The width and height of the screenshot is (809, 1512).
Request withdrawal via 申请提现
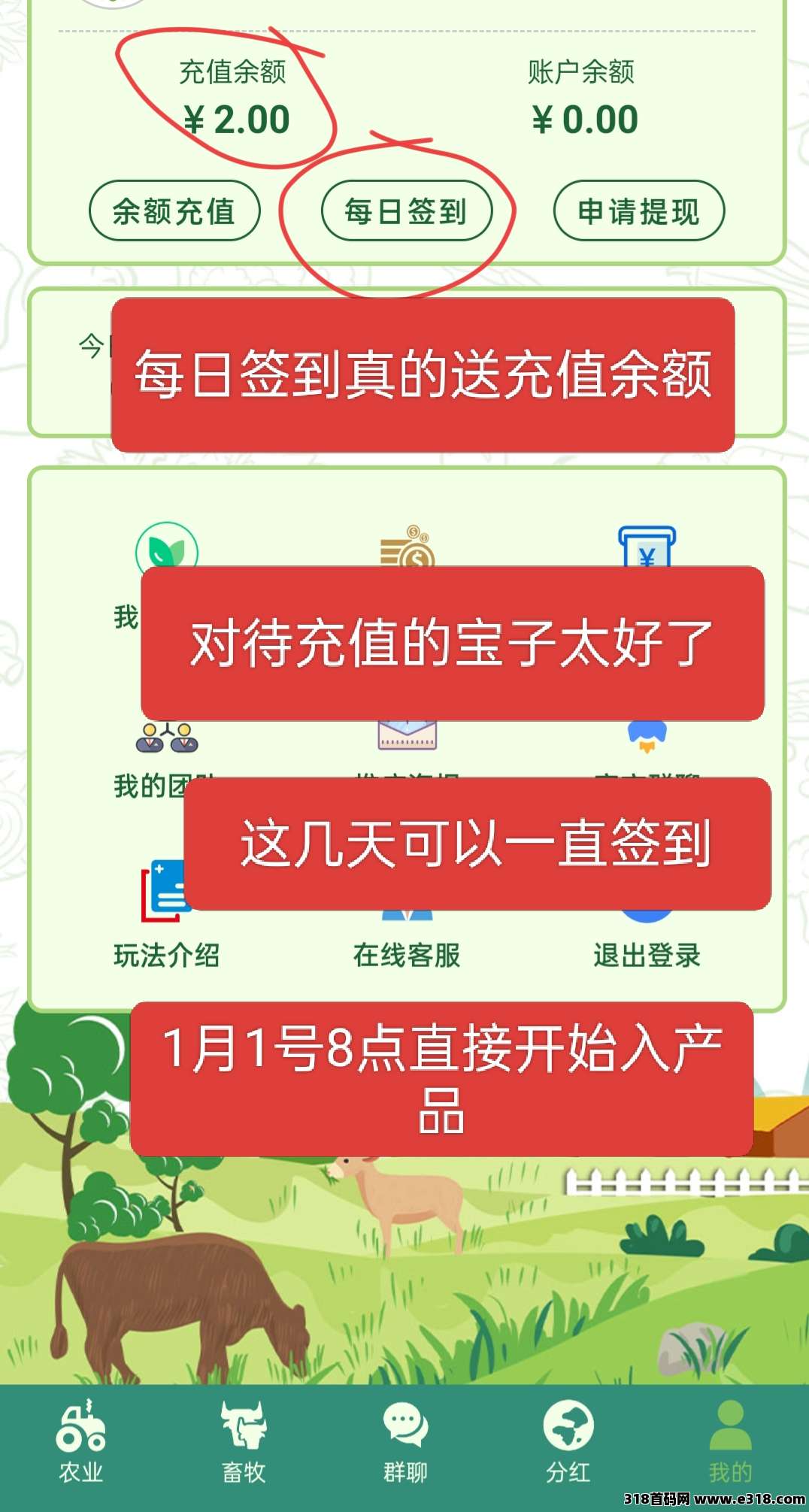tap(638, 211)
